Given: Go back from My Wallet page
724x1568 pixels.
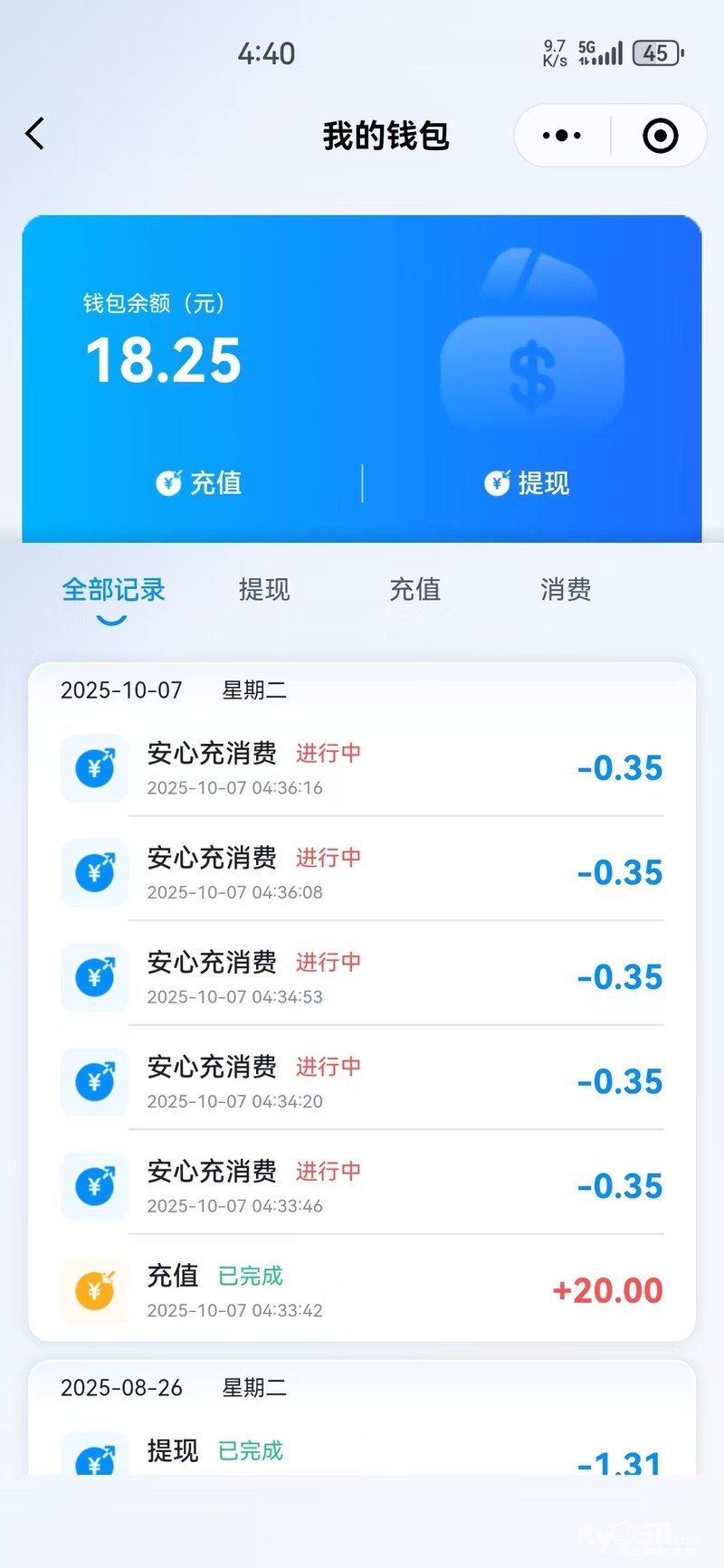Looking at the screenshot, I should click(x=35, y=135).
